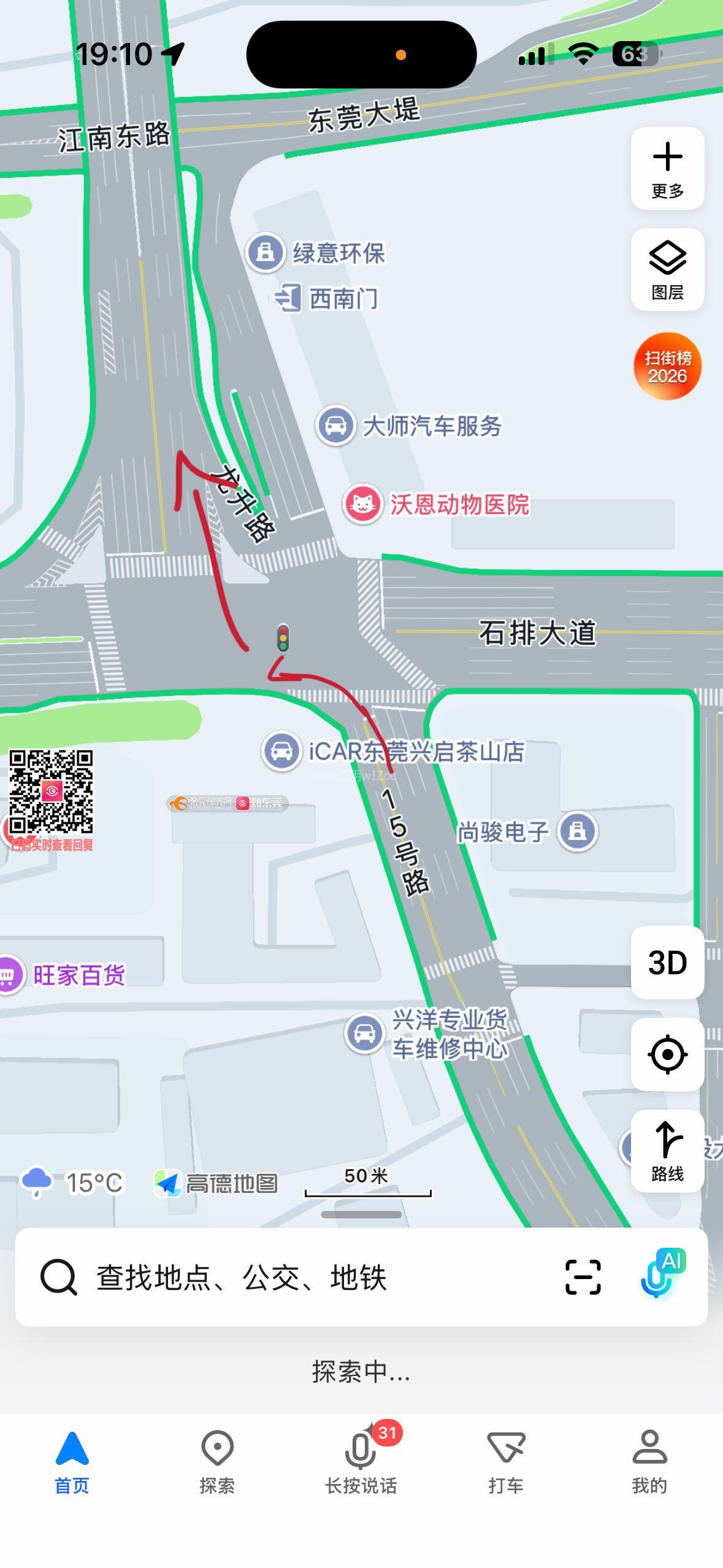The width and height of the screenshot is (723, 1568).
Task: Recenter map on my current location
Action: [667, 1055]
